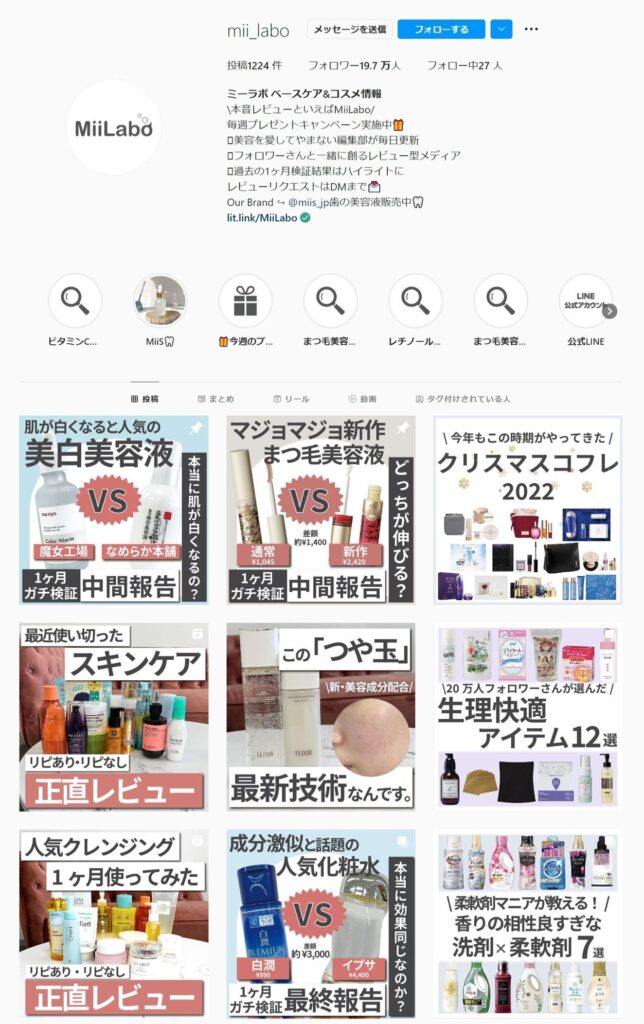View the フォロワー19.7万人 followers list

[354, 65]
